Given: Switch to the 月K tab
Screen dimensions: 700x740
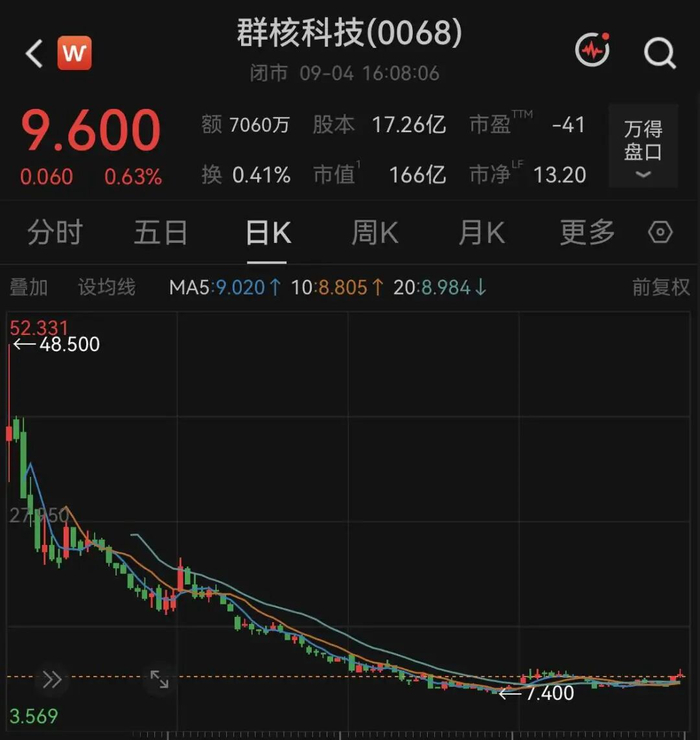Looking at the screenshot, I should 482,232.
